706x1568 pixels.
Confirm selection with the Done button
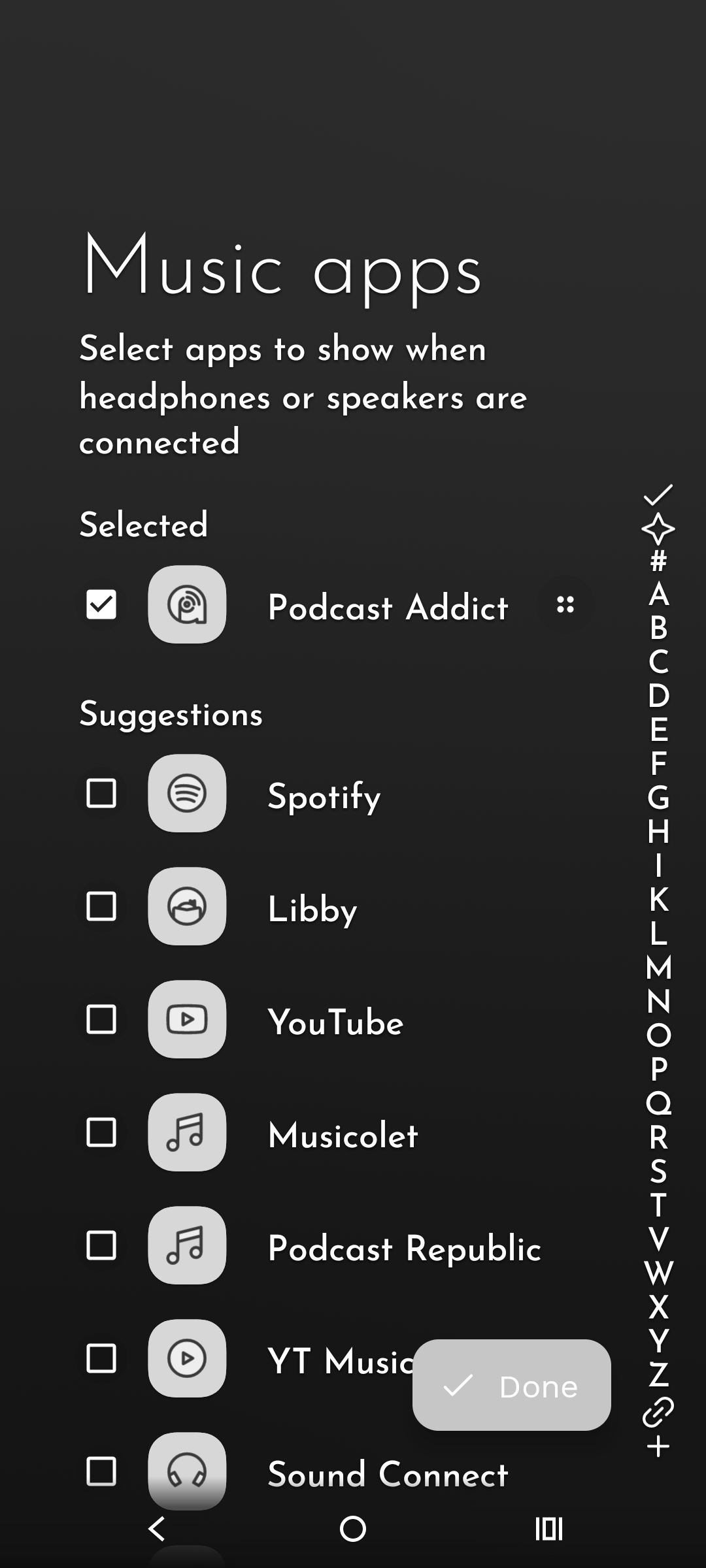(512, 1385)
